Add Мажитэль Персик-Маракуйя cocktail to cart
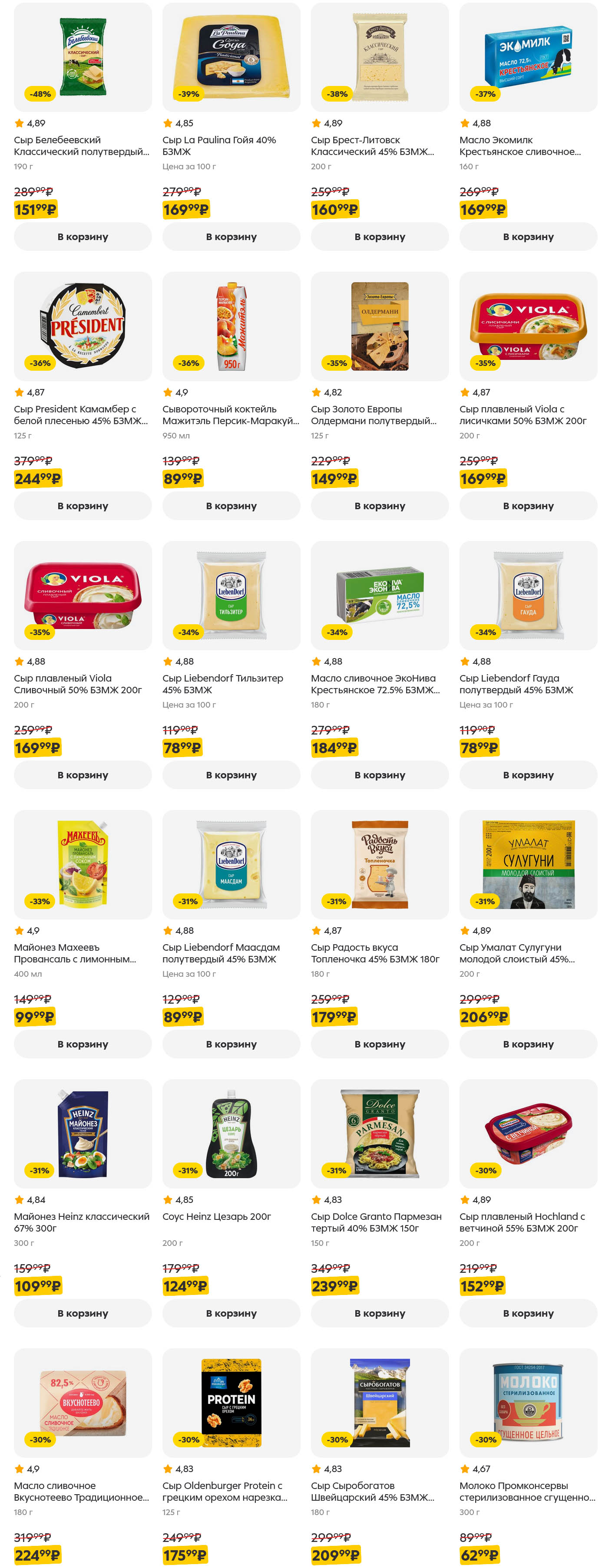Screen dimensions: 602x1568 pyautogui.click(x=231, y=506)
